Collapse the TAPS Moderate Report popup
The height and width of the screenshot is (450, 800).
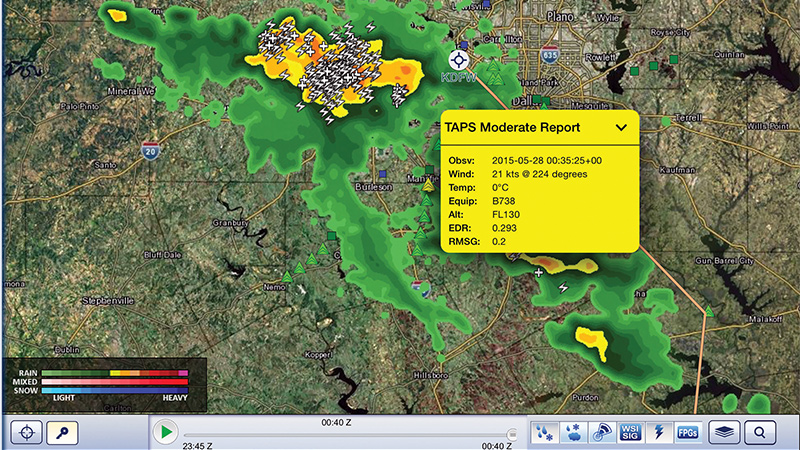621,127
